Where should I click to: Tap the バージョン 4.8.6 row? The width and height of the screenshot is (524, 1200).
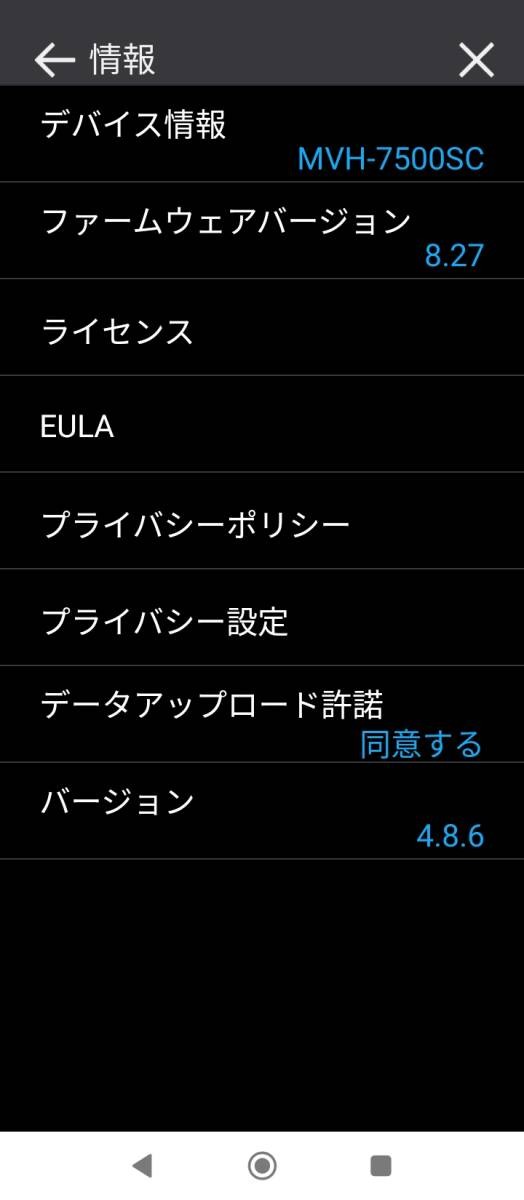(262, 811)
